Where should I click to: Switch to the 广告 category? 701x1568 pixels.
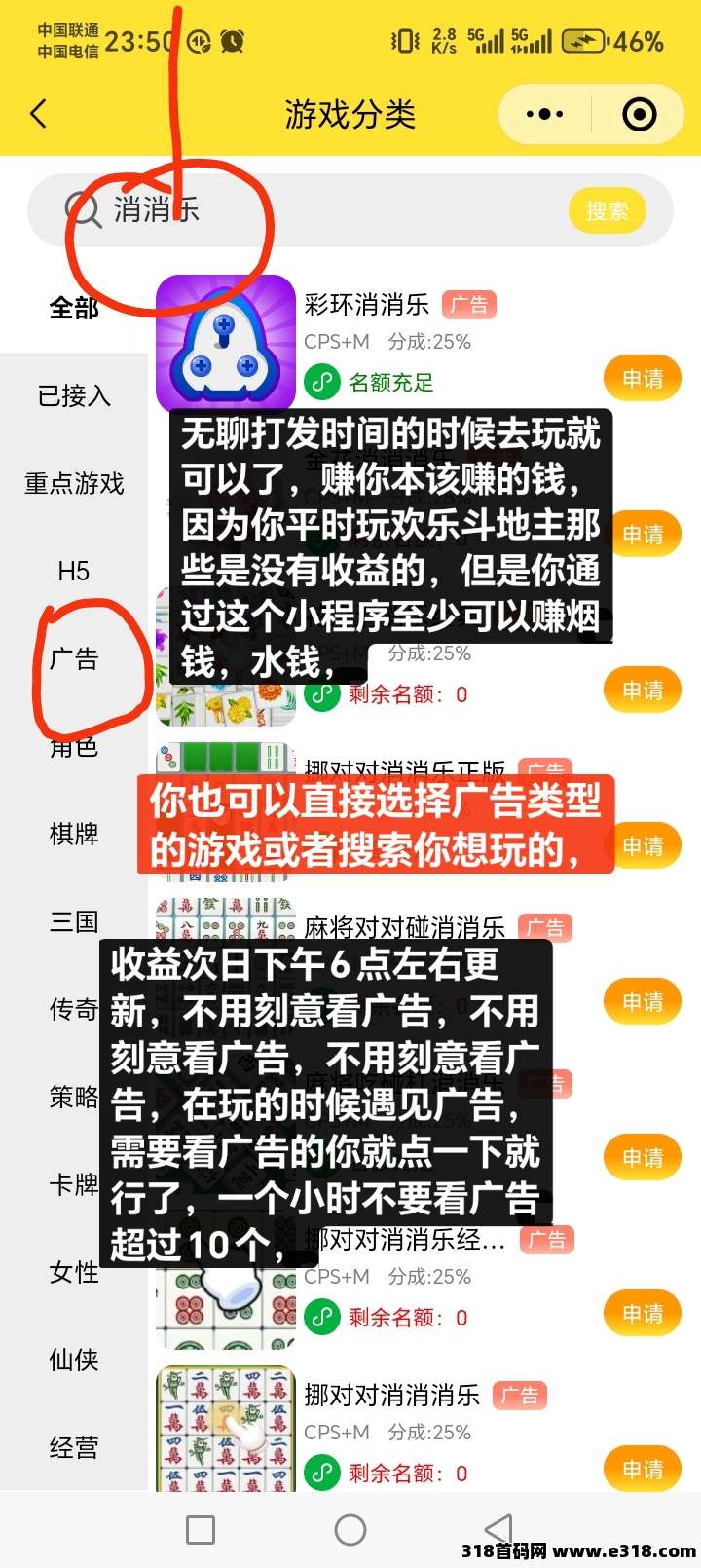74,659
